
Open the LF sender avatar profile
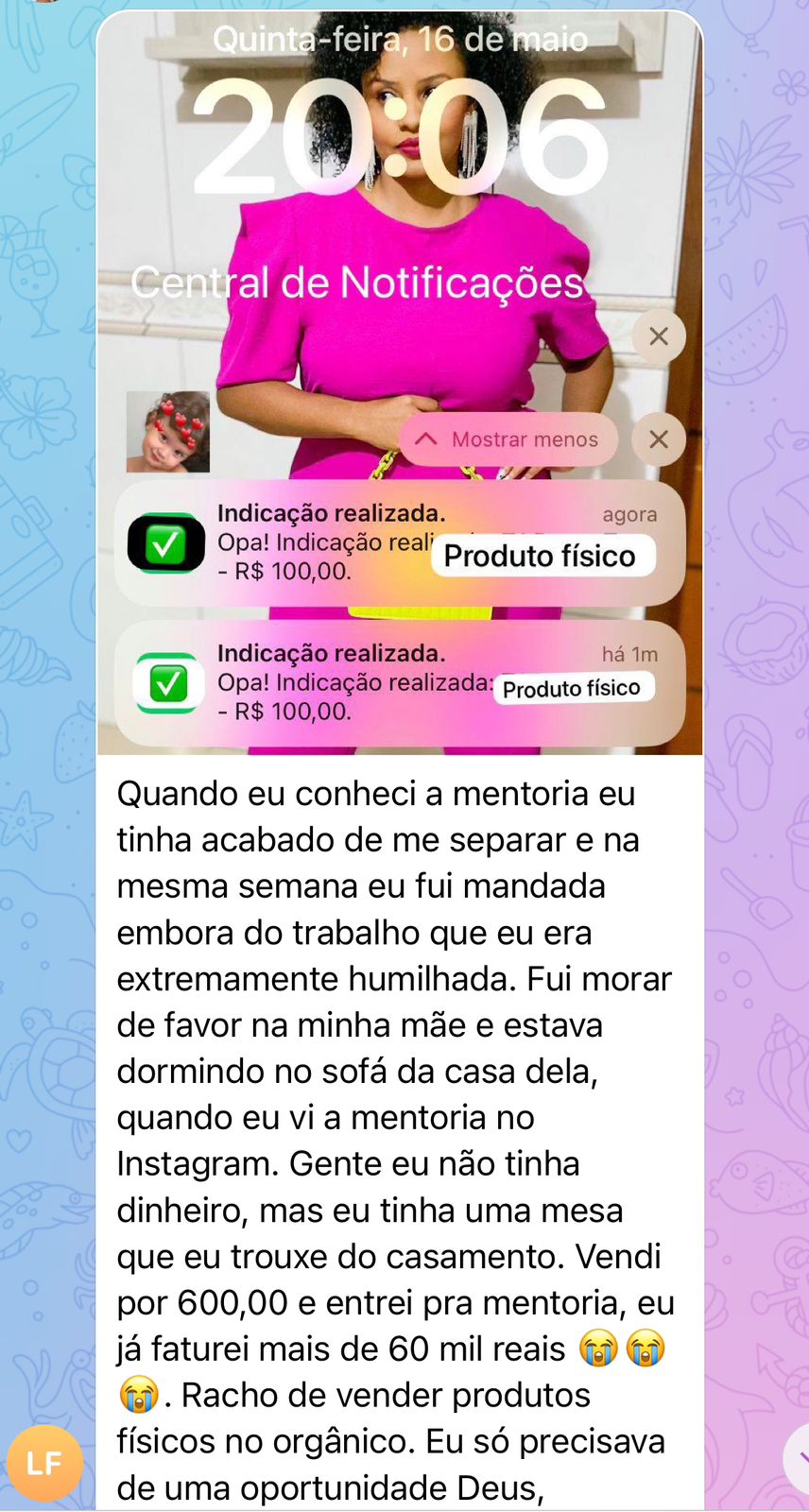(x=44, y=1463)
